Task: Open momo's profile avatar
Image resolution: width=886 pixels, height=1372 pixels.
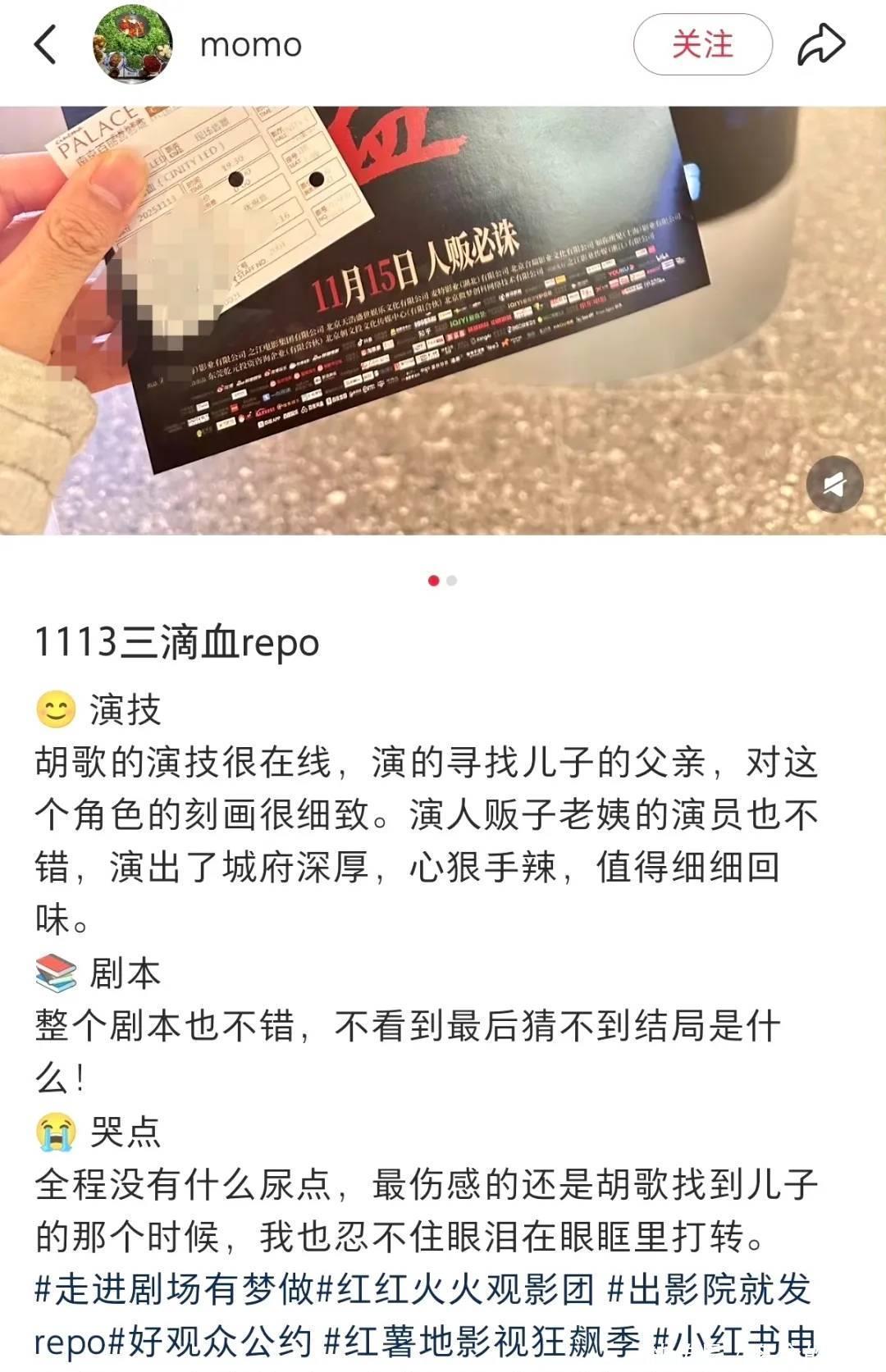Action: click(x=133, y=44)
